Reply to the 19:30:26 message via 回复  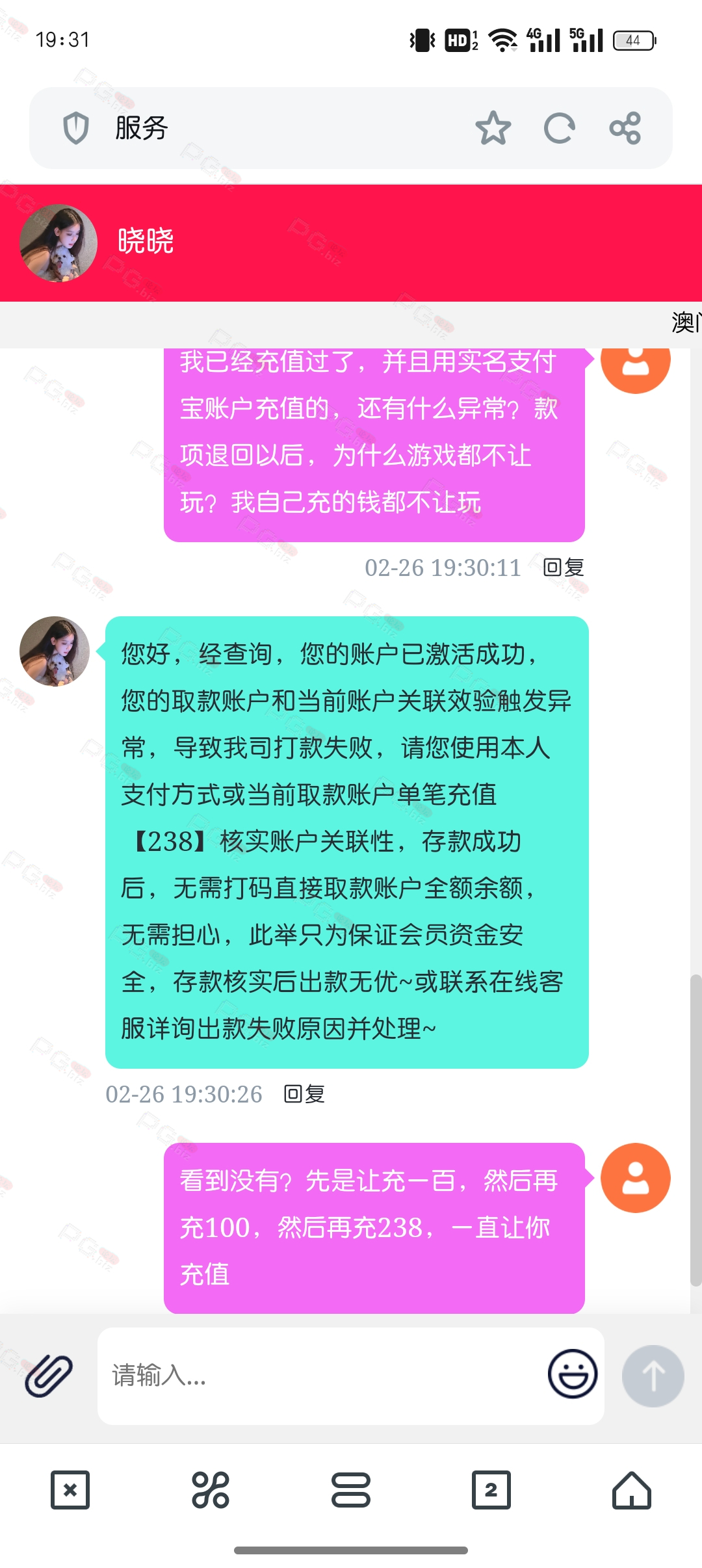[304, 1094]
